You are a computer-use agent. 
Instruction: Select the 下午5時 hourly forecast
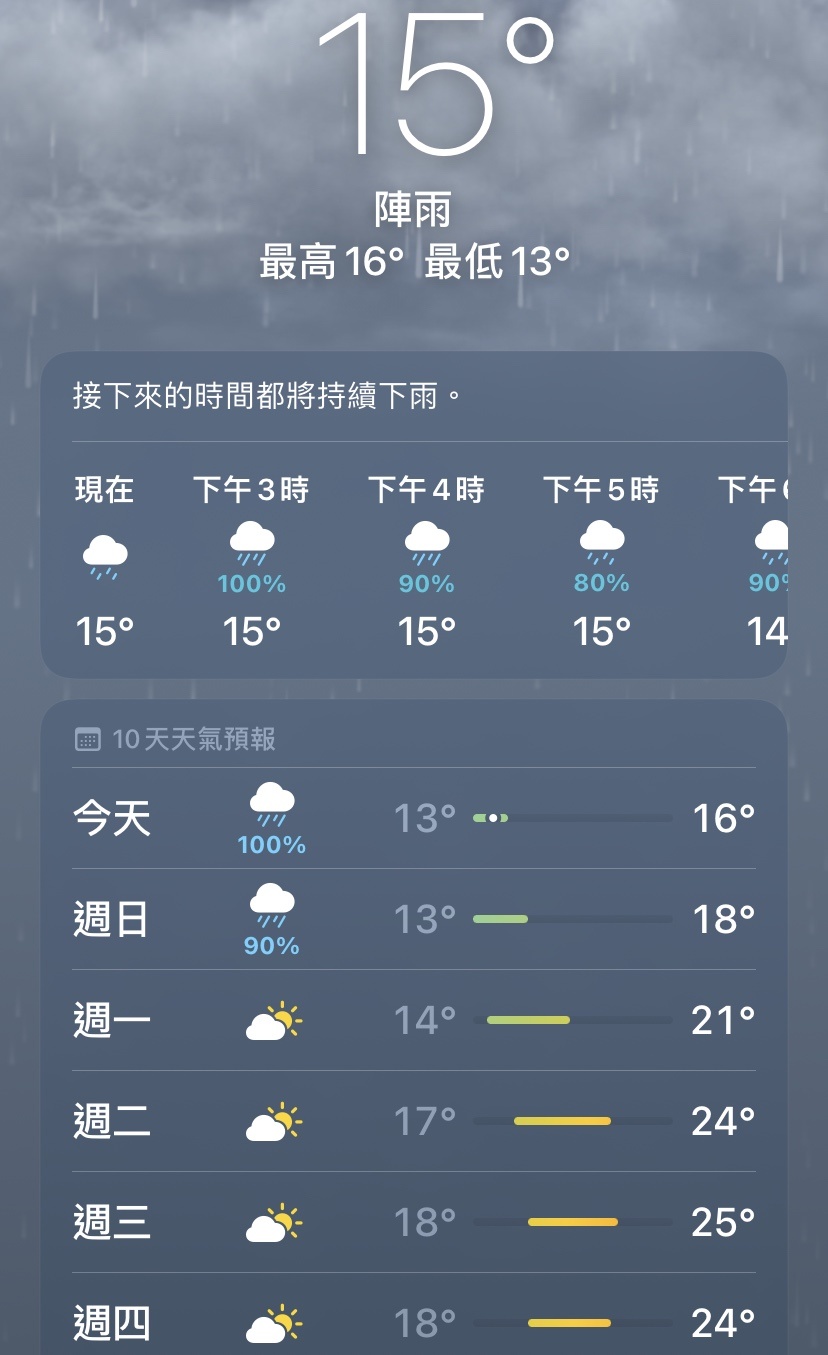tap(601, 560)
